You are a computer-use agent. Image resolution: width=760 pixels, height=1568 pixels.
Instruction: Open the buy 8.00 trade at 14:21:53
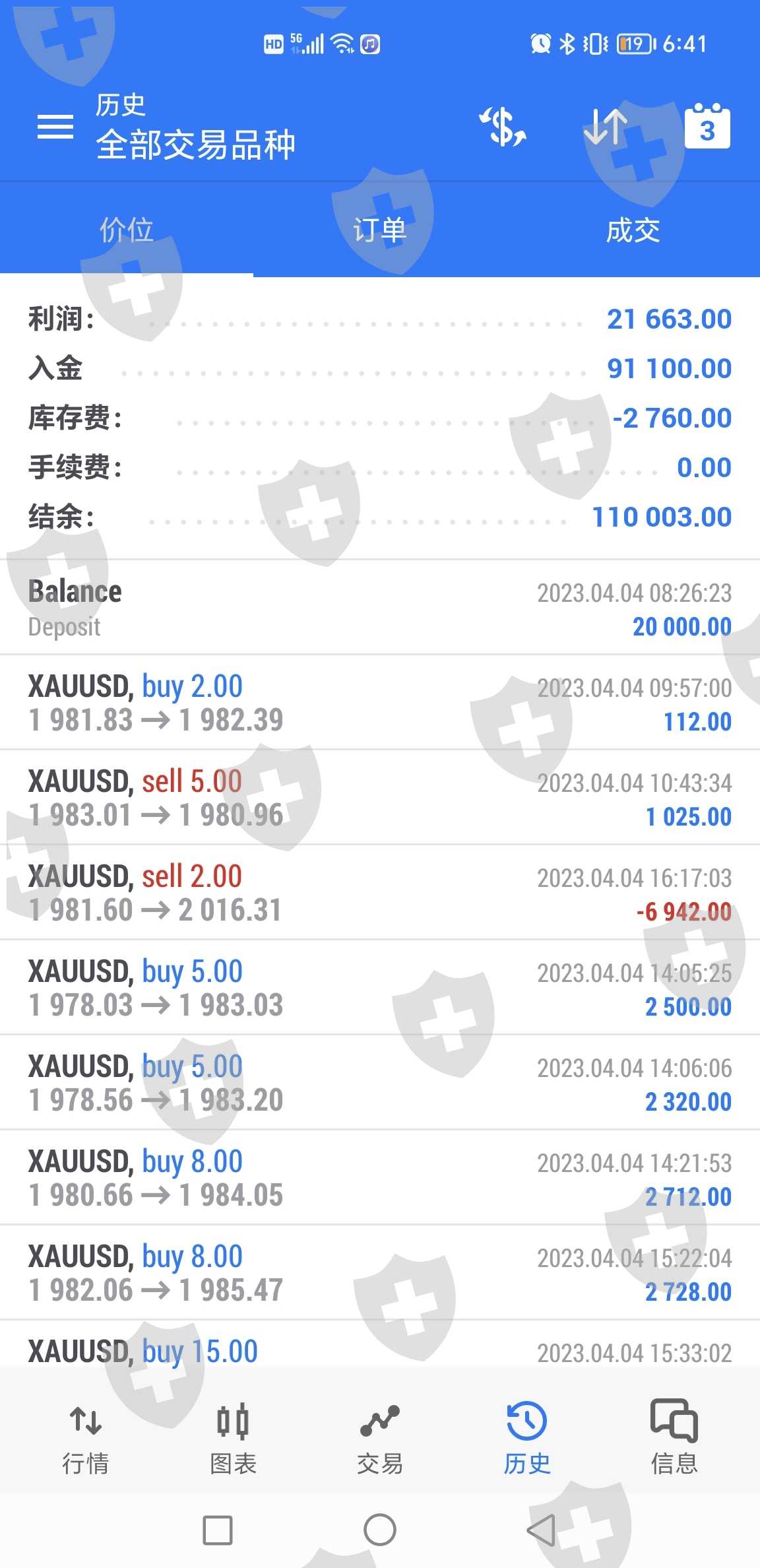[x=380, y=1178]
